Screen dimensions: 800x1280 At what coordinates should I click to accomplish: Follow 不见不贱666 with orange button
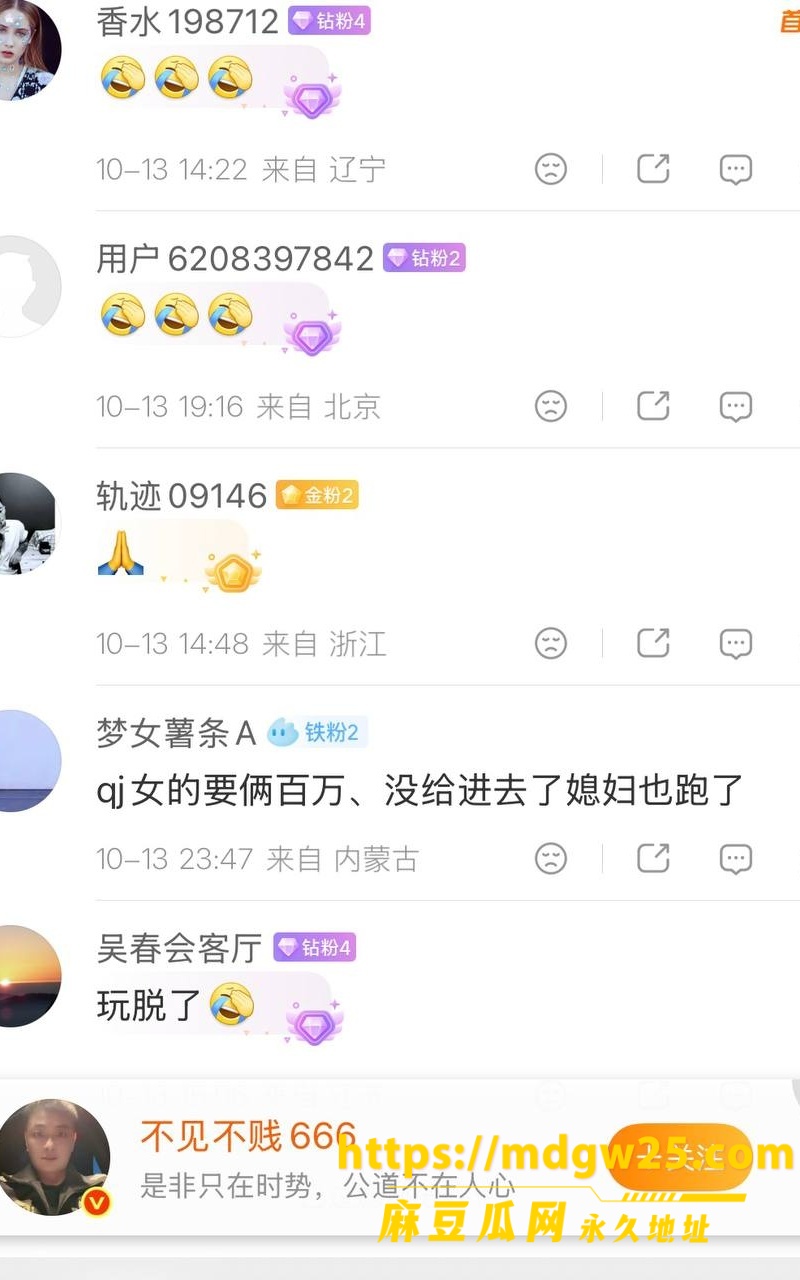point(680,1157)
